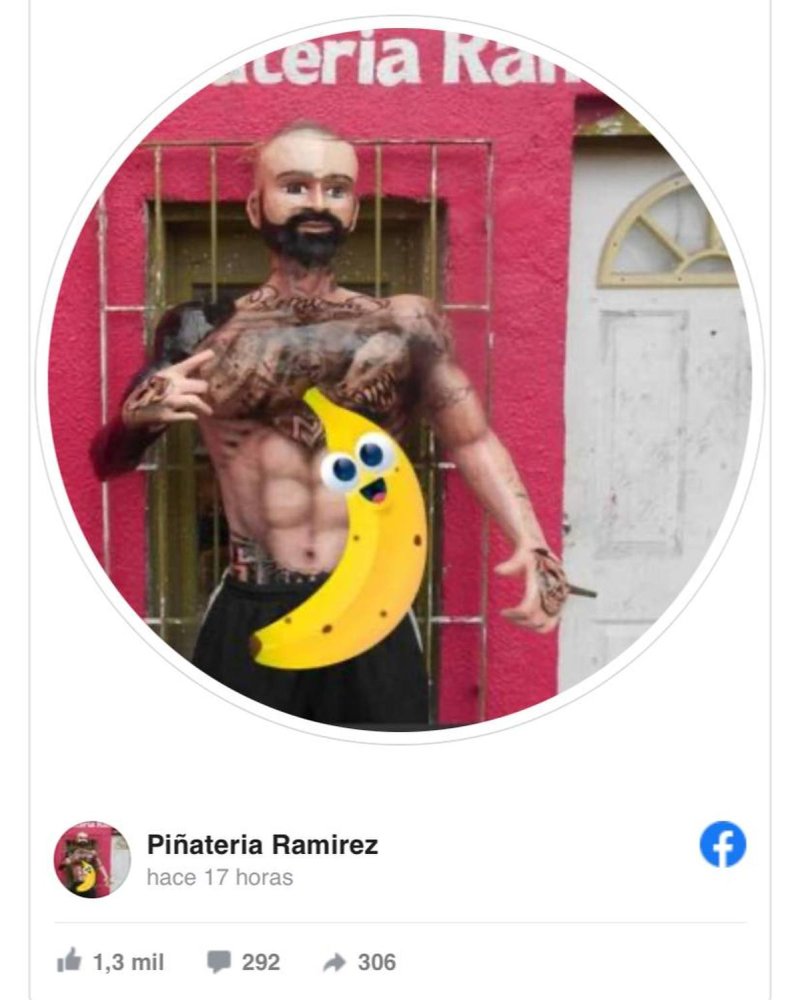Image resolution: width=800 pixels, height=1000 pixels.
Task: View the 292 comments
Action: click(219, 962)
